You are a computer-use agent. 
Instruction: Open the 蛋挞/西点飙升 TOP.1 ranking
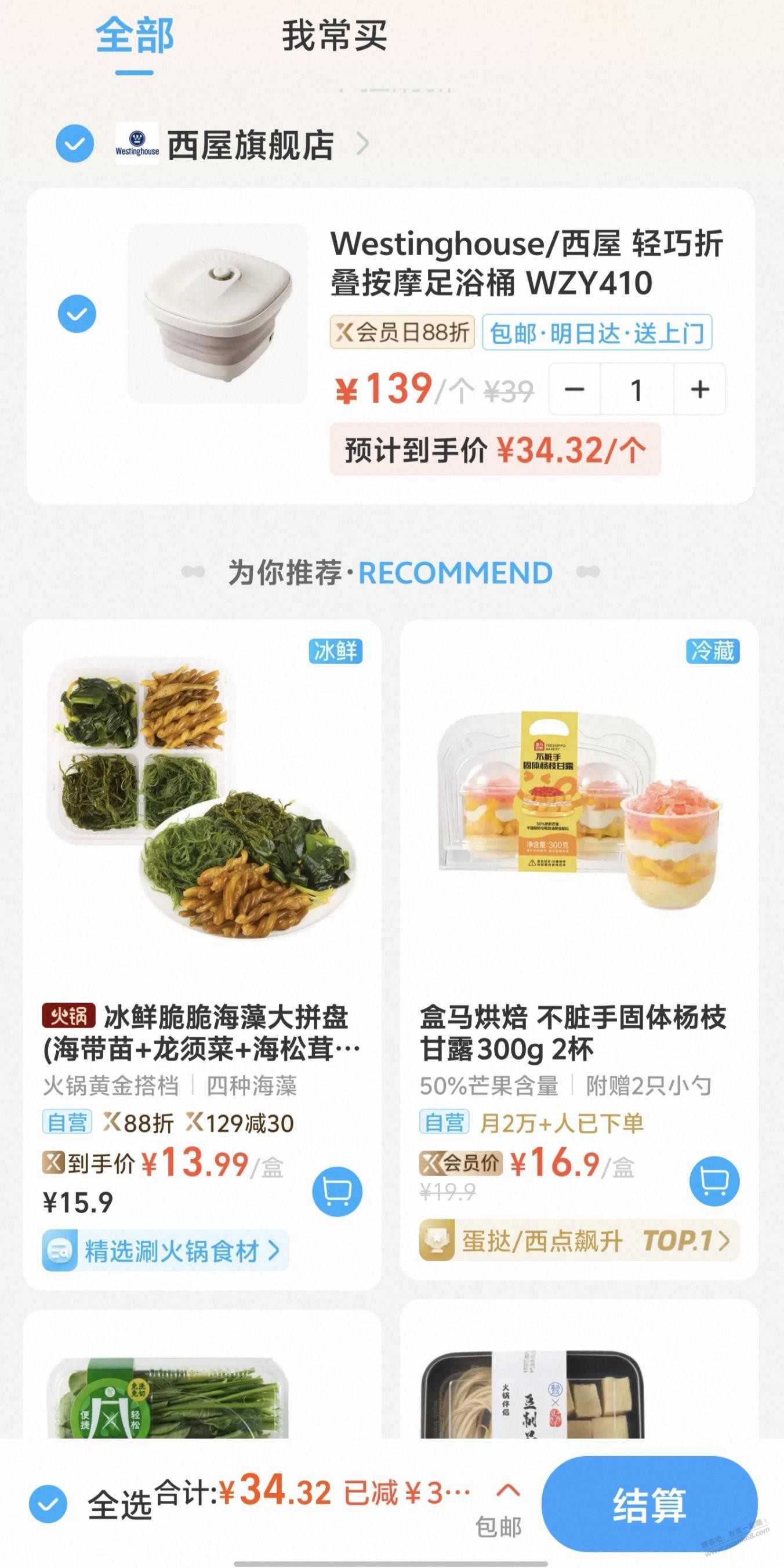(579, 1240)
